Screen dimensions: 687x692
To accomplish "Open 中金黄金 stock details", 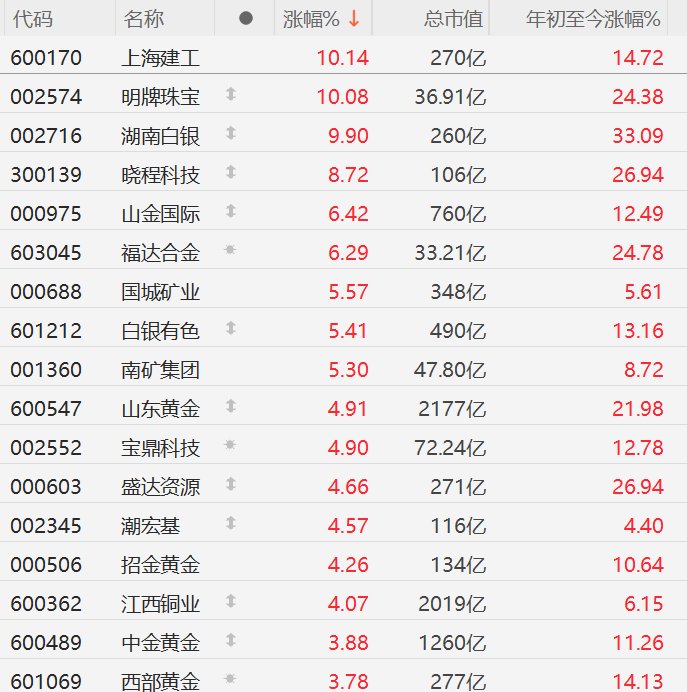I will pyautogui.click(x=159, y=643).
